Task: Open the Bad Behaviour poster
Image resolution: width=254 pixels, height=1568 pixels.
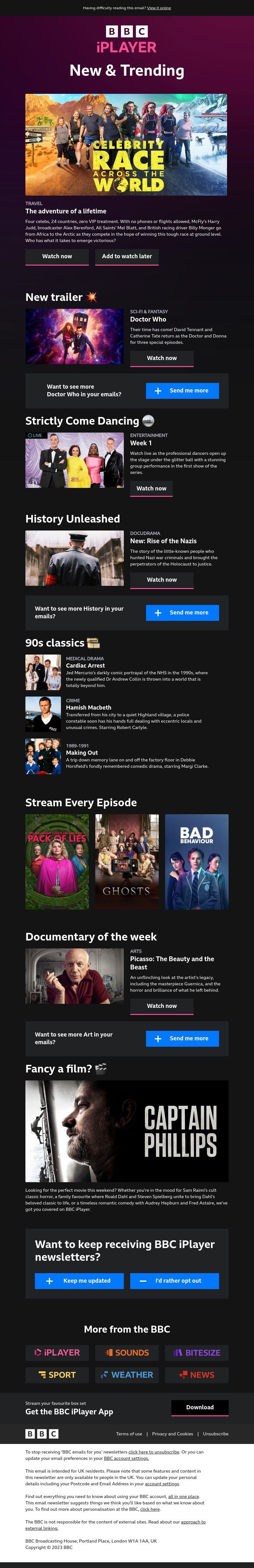Action: [x=197, y=861]
